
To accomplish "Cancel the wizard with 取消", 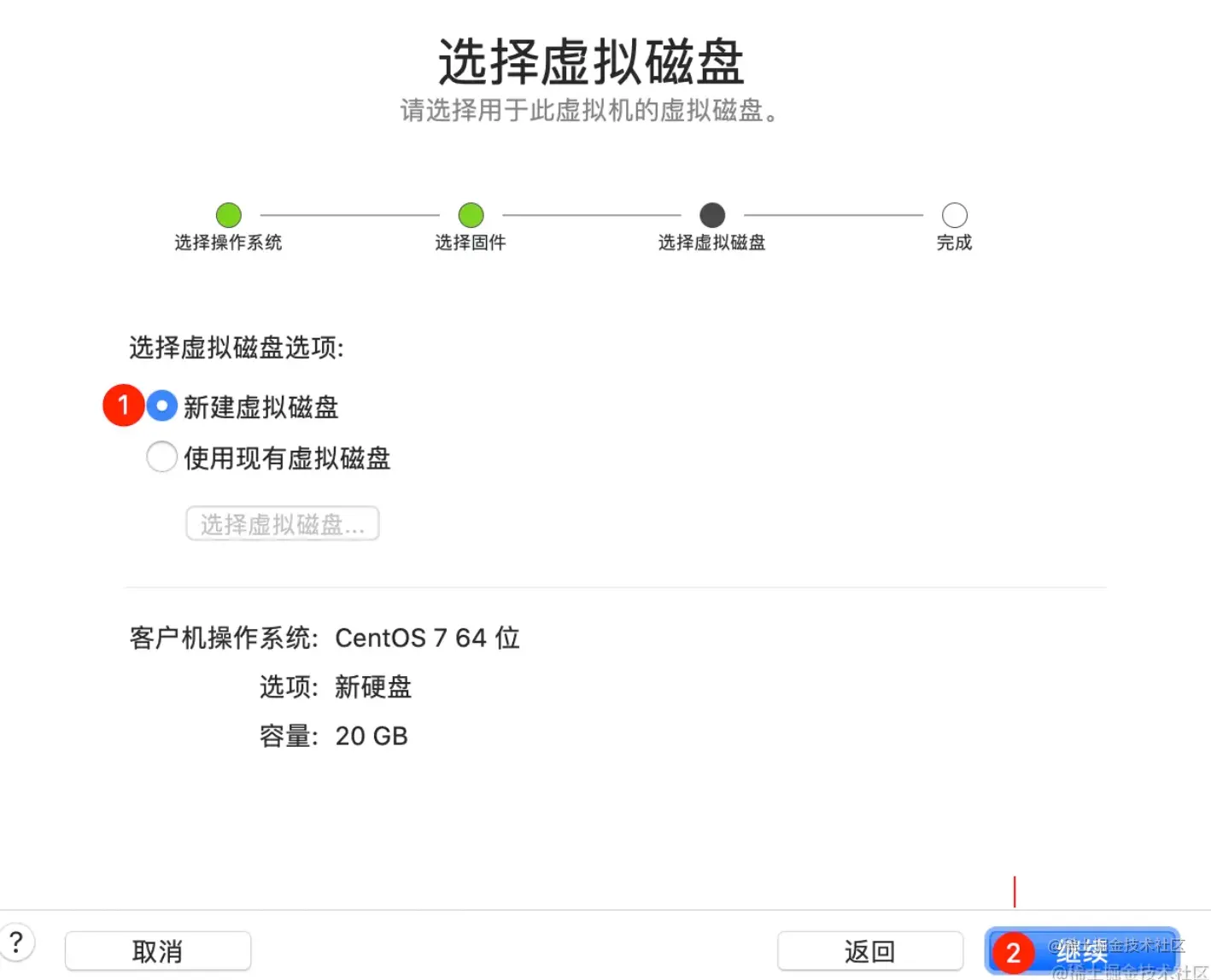I will tap(158, 951).
